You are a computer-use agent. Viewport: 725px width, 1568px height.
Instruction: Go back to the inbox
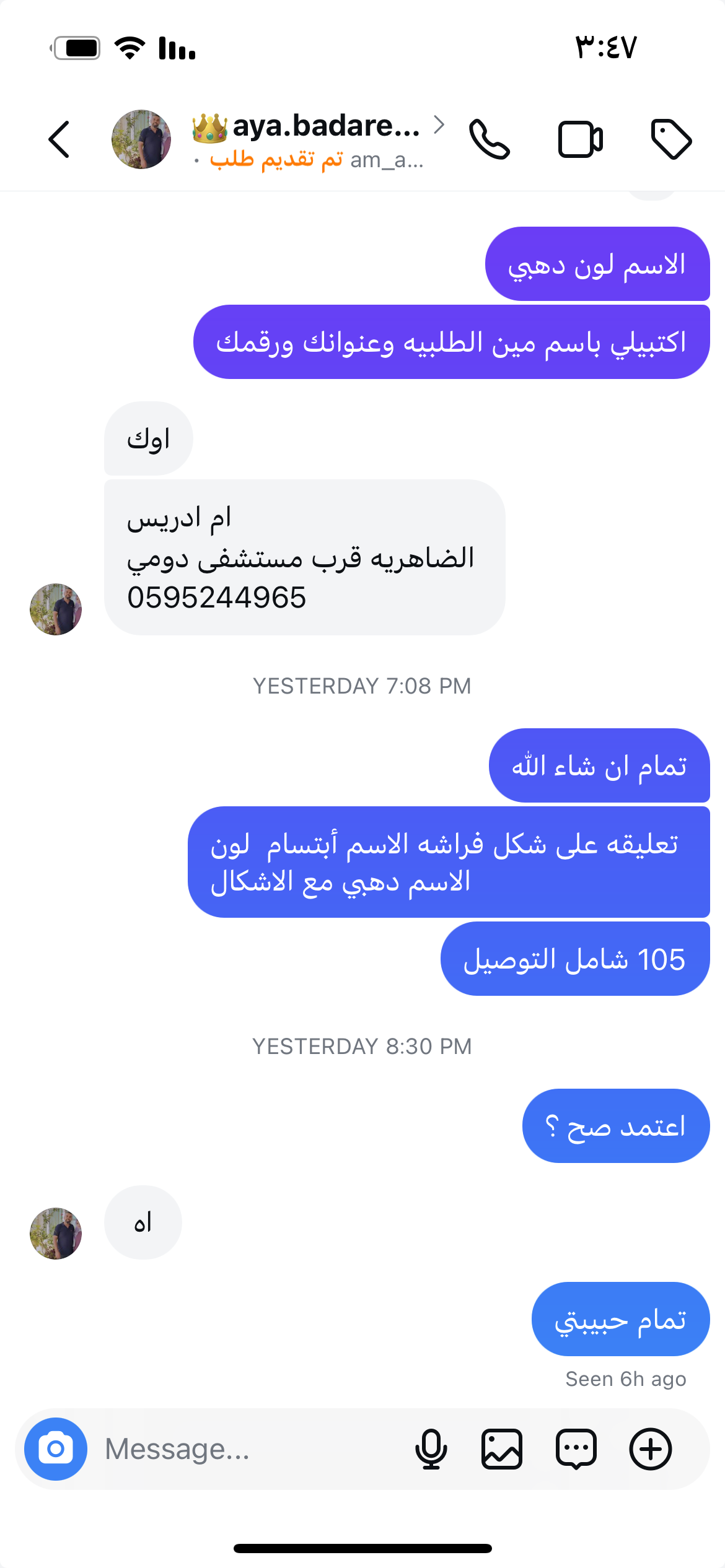tap(59, 139)
